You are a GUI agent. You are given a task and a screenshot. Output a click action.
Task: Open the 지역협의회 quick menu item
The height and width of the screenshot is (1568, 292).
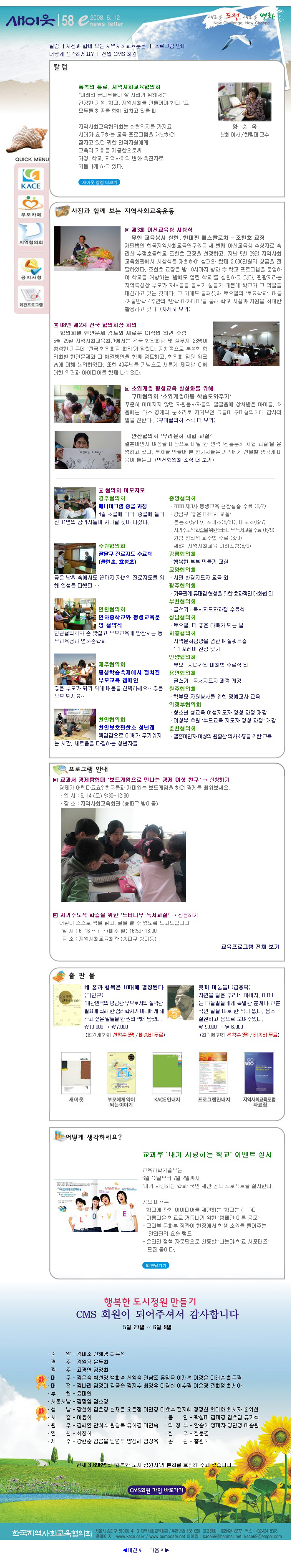pyautogui.click(x=30, y=234)
